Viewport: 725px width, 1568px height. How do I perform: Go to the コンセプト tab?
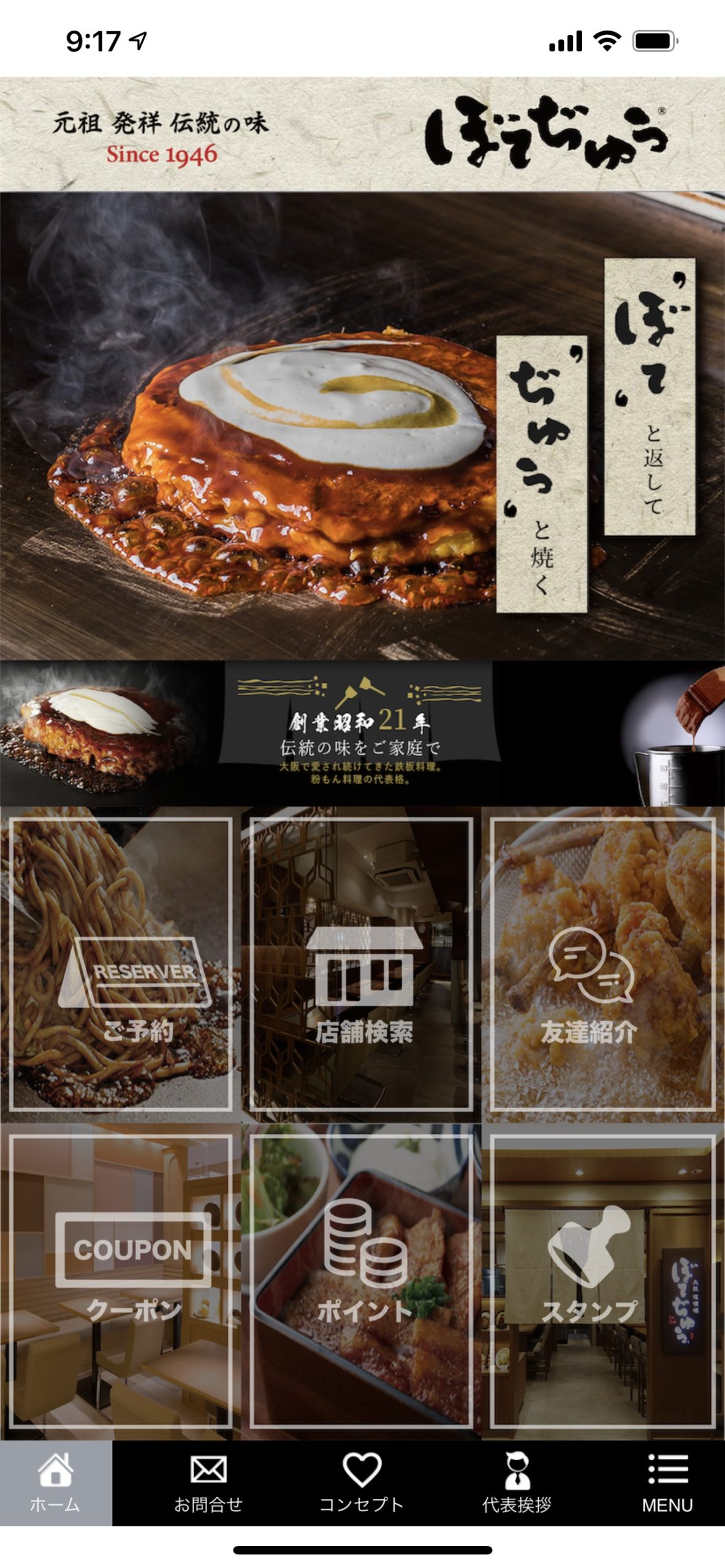click(x=362, y=1481)
